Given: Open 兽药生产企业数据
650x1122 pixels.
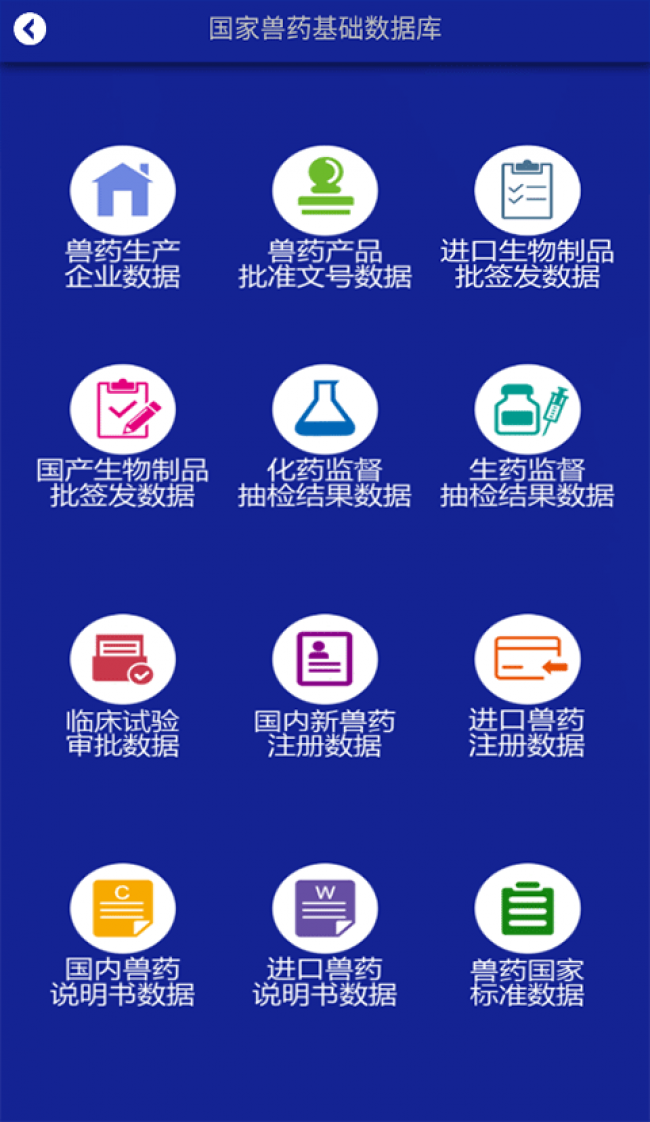Looking at the screenshot, I should tap(123, 190).
